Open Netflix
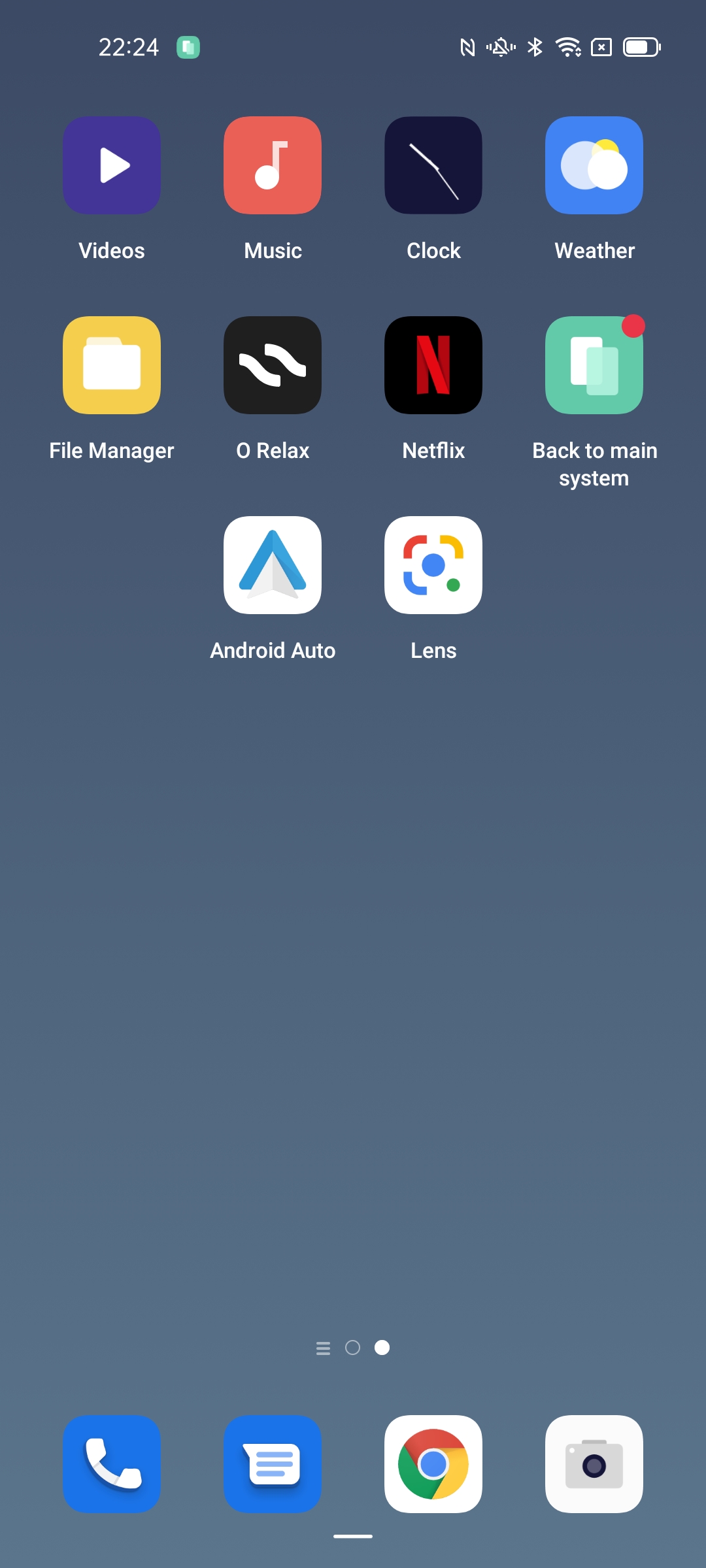 pos(433,365)
